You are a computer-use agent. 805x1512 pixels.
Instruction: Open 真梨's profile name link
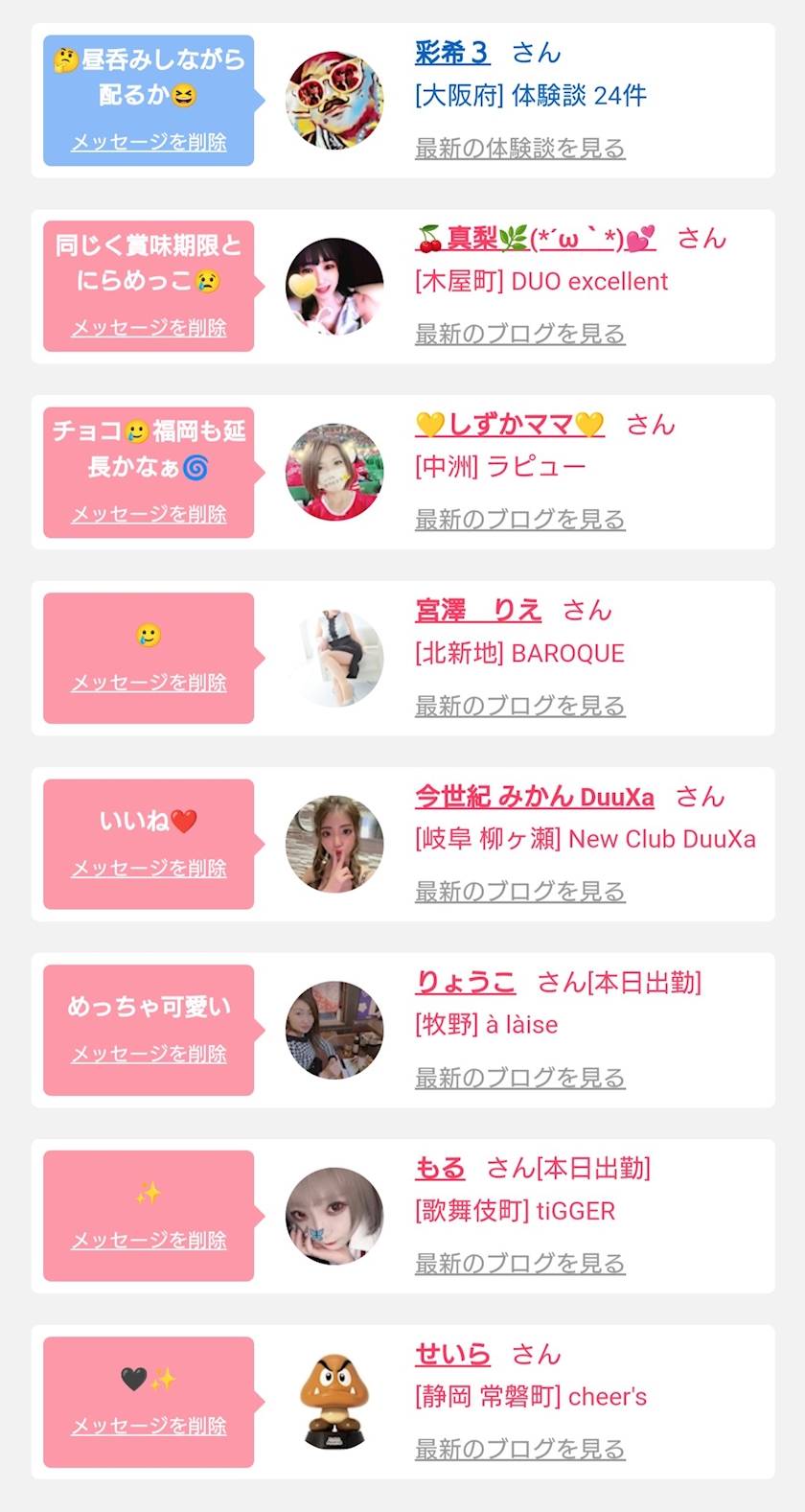click(536, 238)
